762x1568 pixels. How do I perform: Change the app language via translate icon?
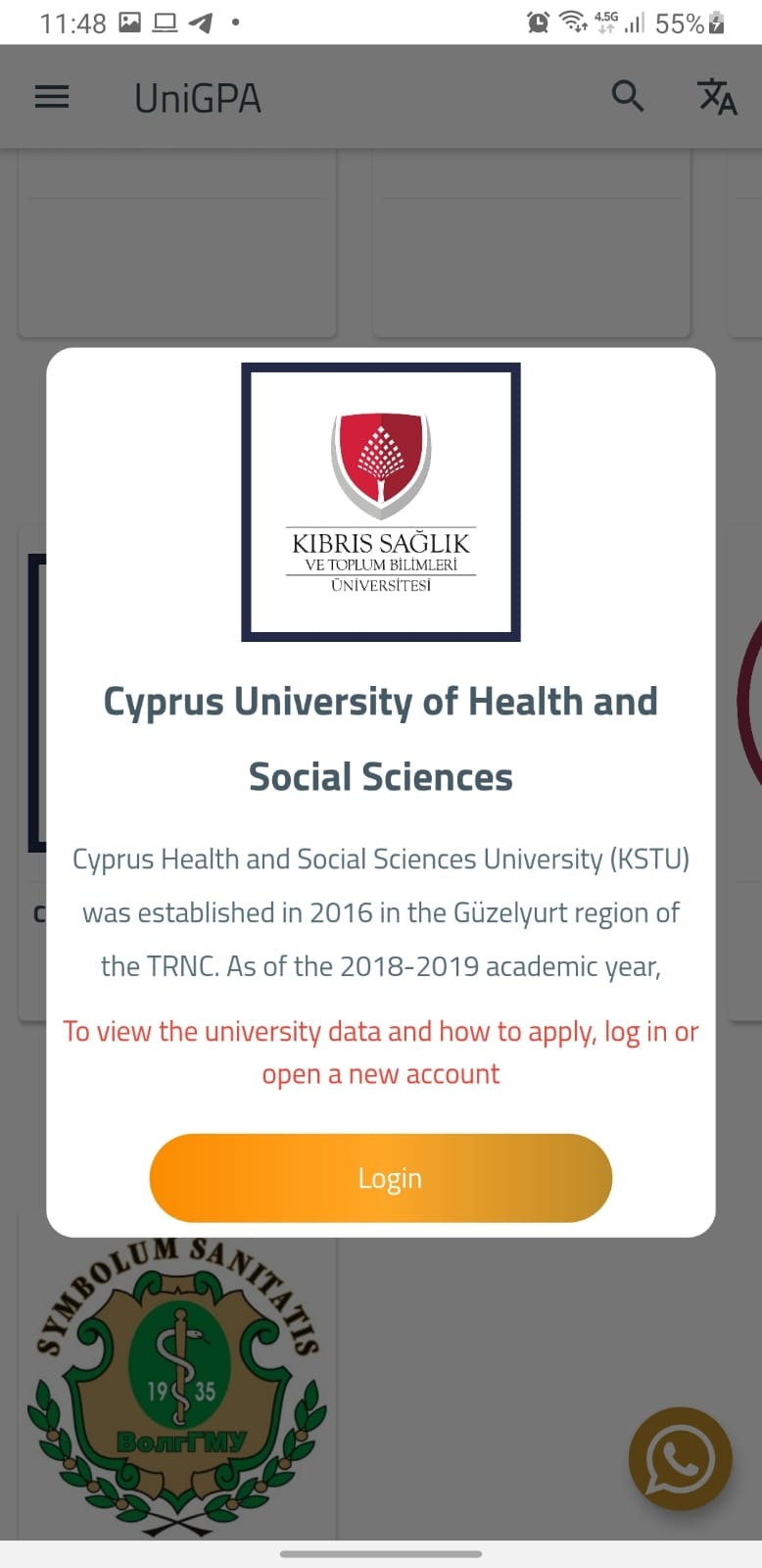coord(716,97)
